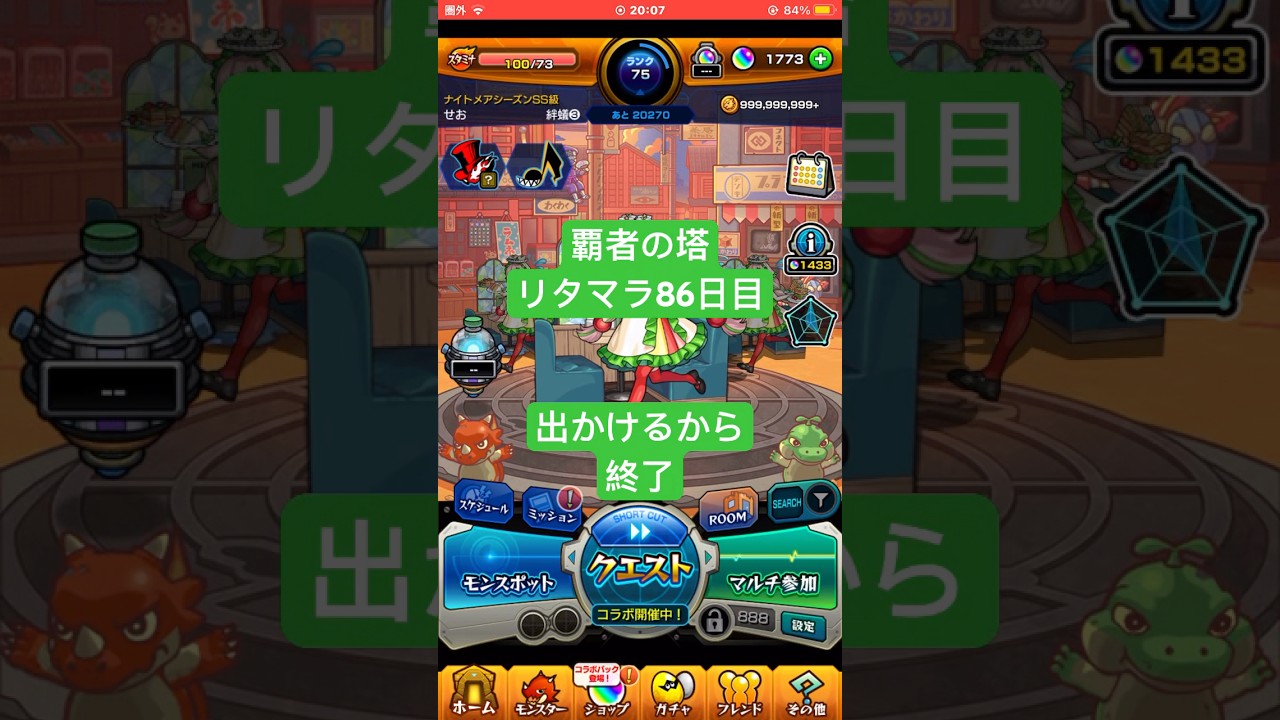This screenshot has height=720, width=1280.
Task: Open the Shop tab
Action: pos(606,692)
